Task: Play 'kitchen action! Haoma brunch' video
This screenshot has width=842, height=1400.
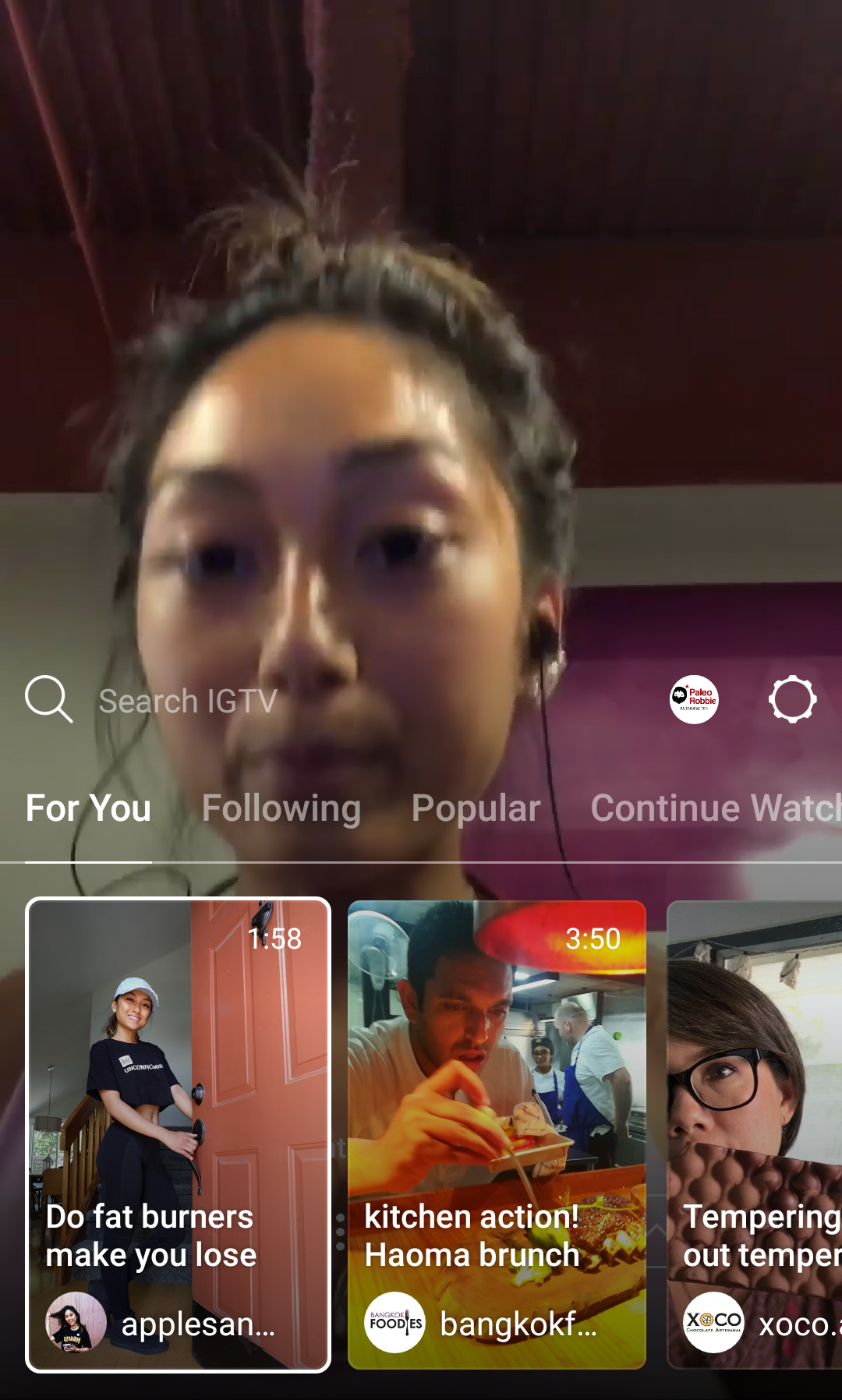Action: [497, 1134]
